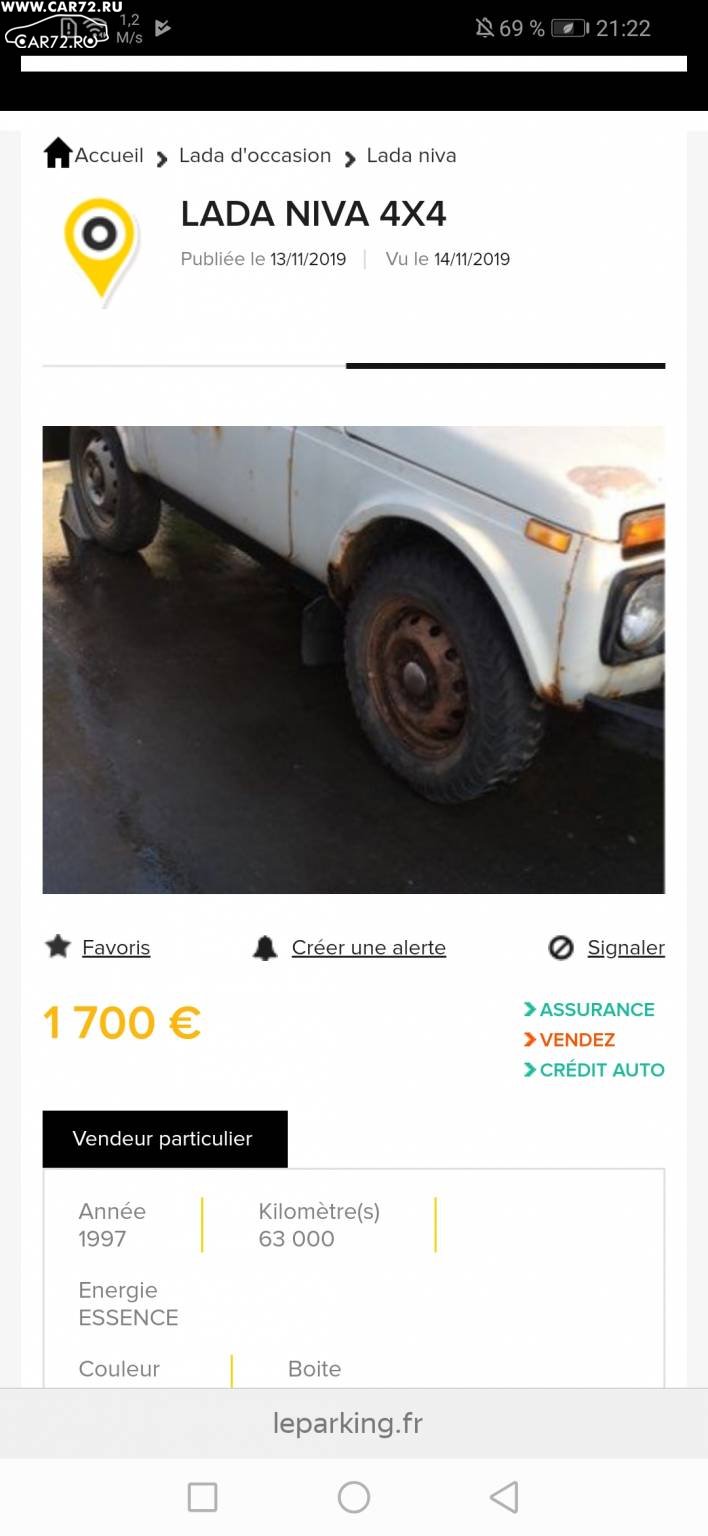Report the ad with Signaler

coord(606,947)
